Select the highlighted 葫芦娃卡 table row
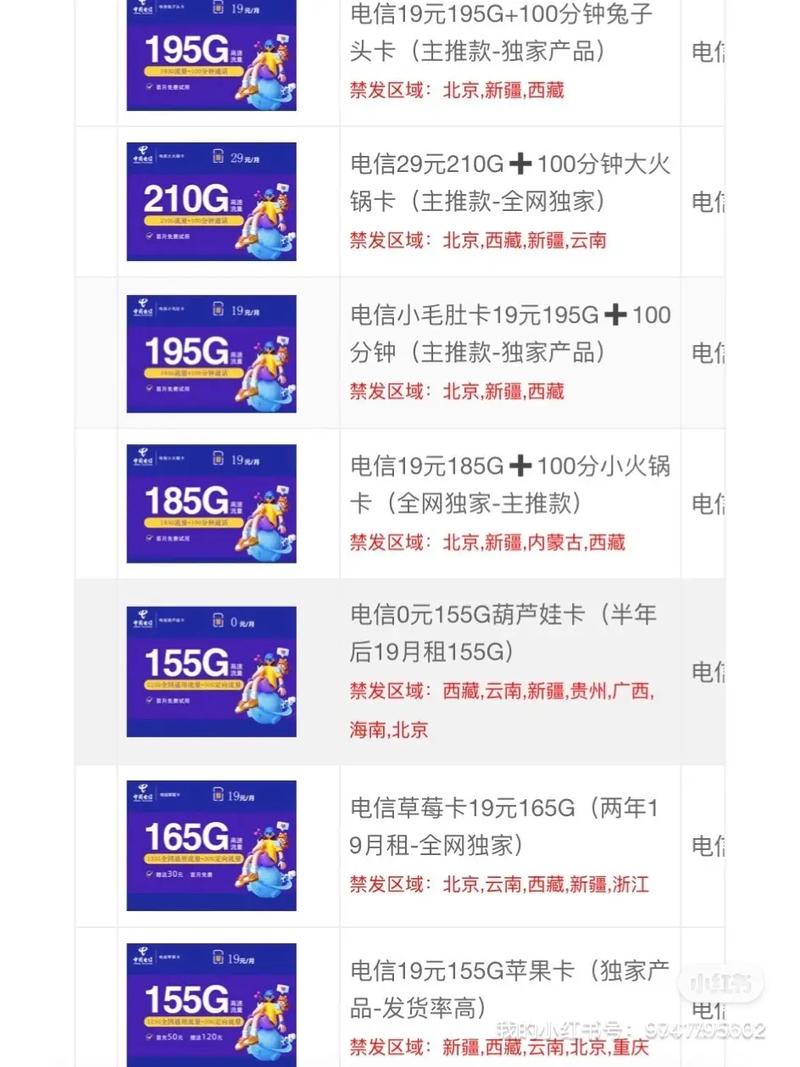The width and height of the screenshot is (800, 1067). [400, 672]
